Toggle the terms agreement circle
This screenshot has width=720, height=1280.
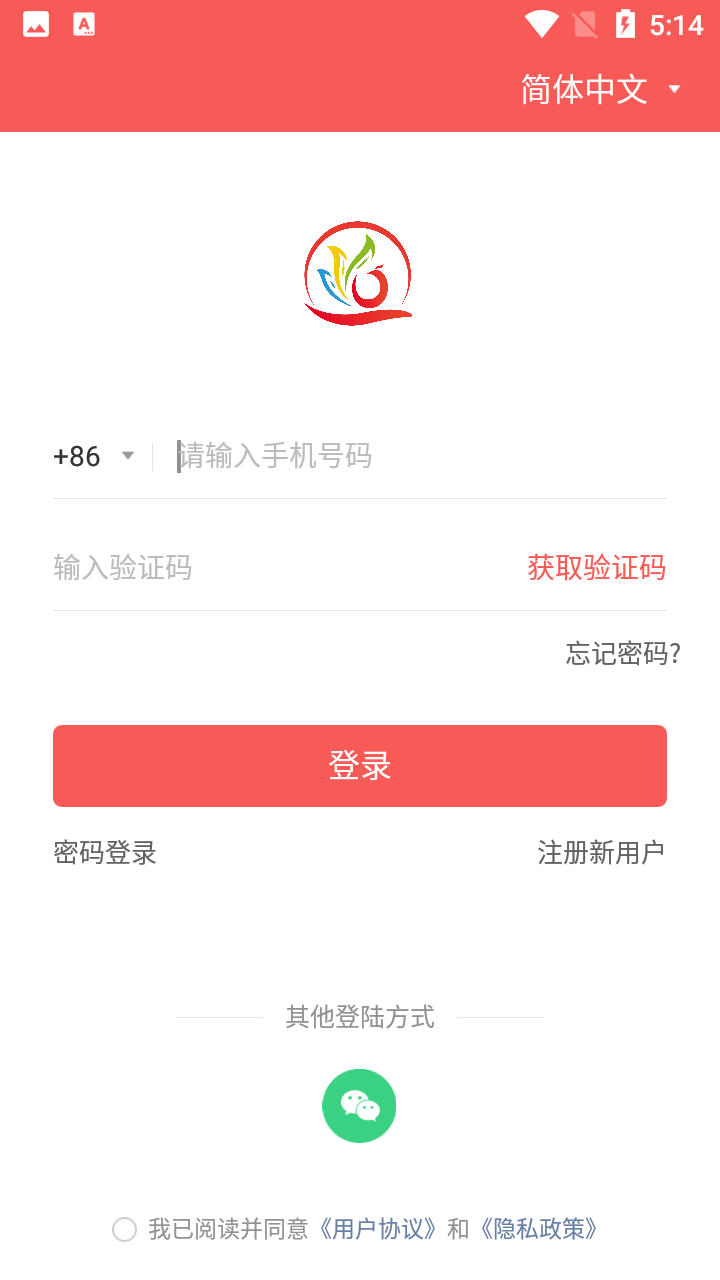(x=124, y=1229)
